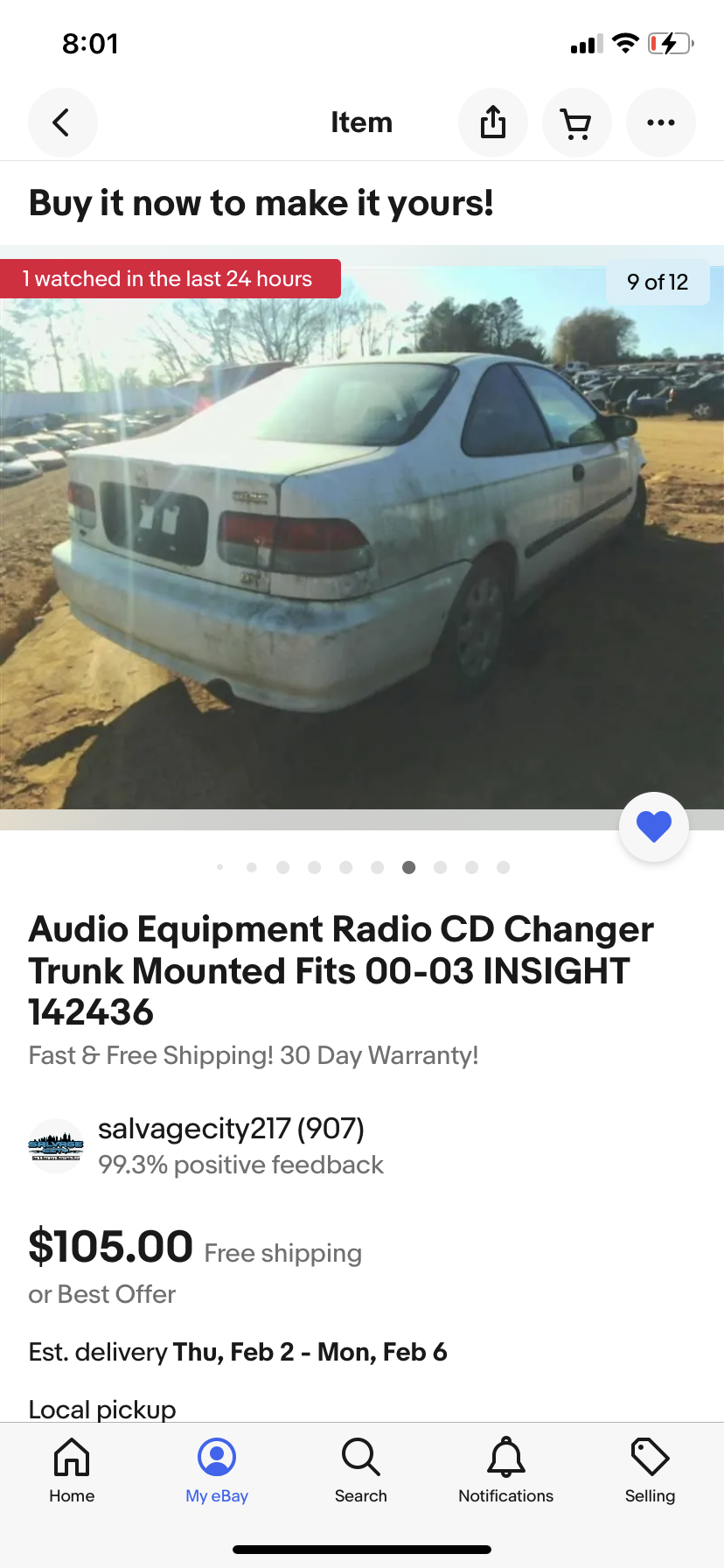
Task: Share this eBay listing
Action: 493,122
